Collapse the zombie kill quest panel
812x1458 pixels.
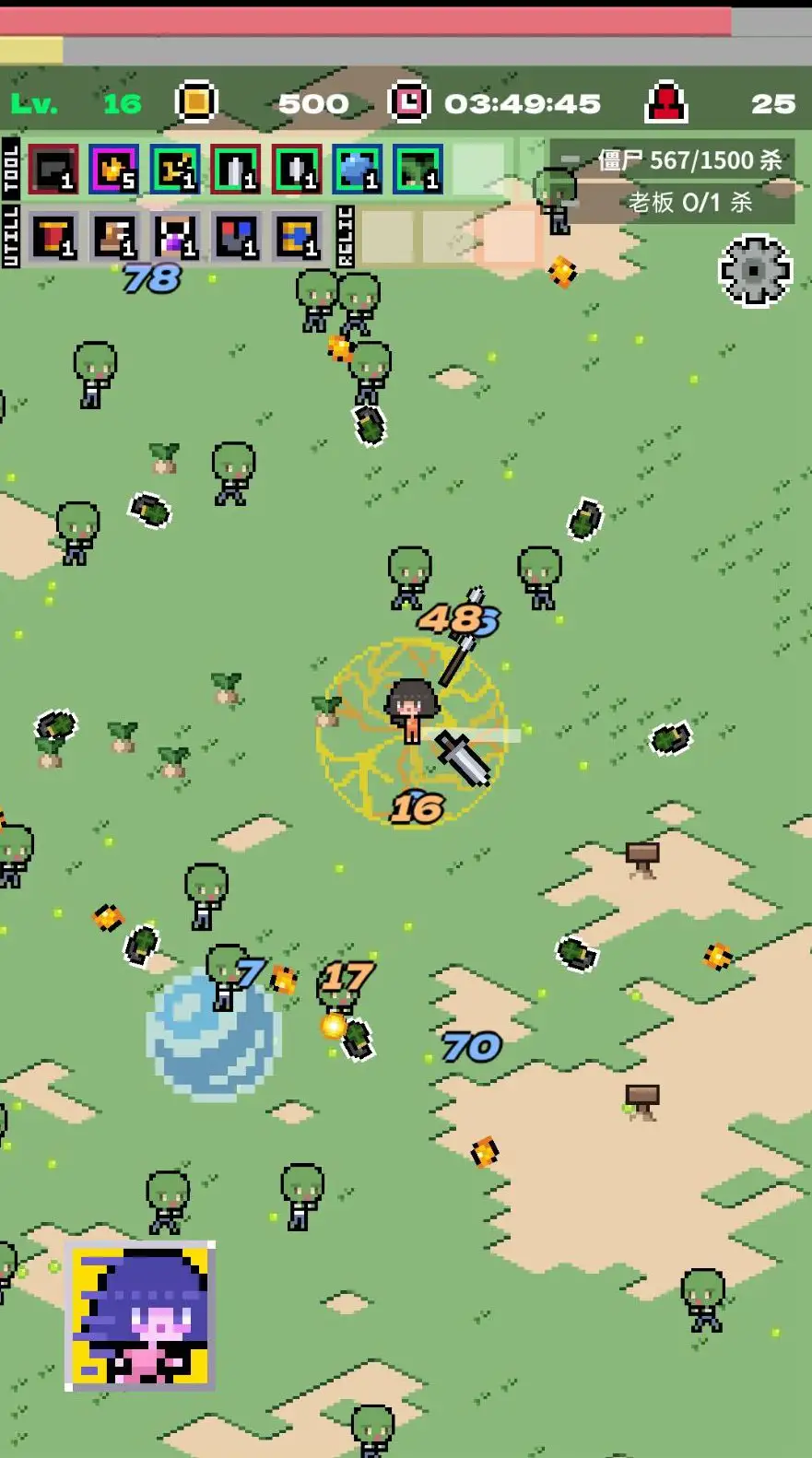[x=571, y=160]
